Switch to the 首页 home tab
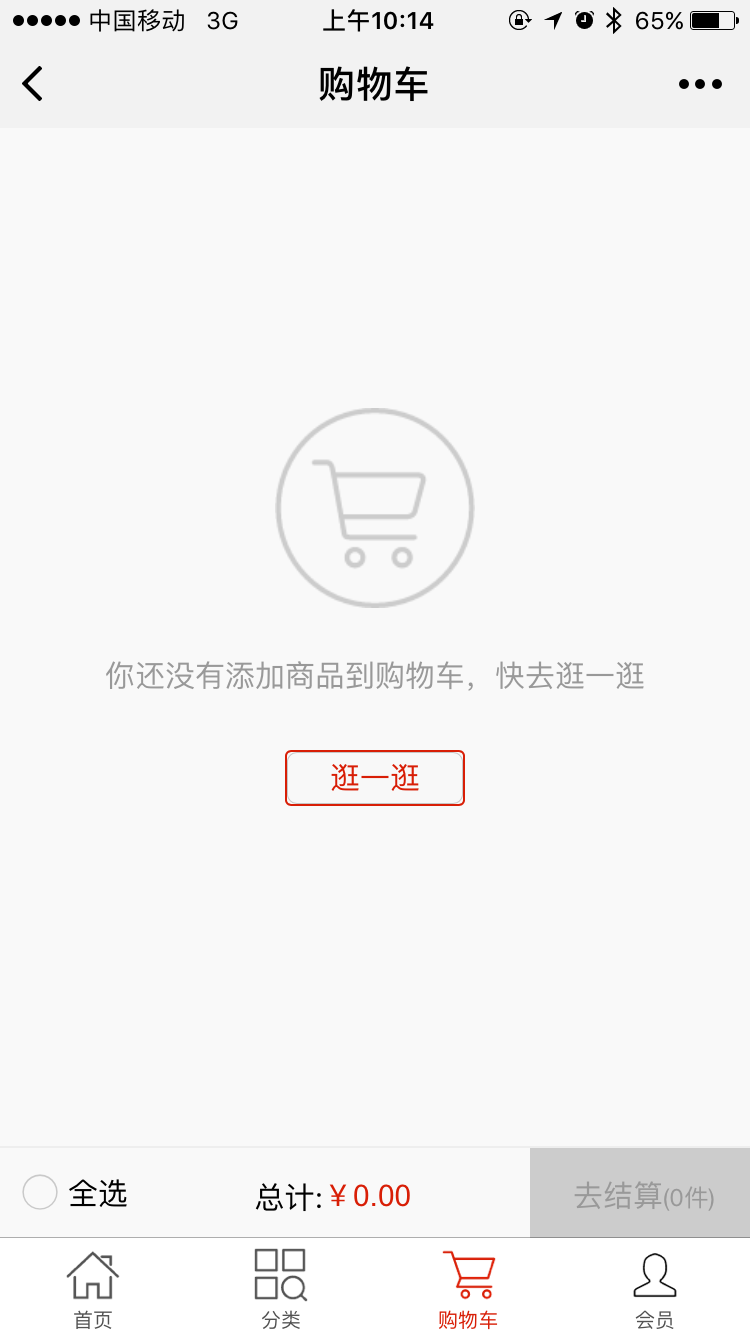Viewport: 750px width, 1334px height. [93, 1288]
